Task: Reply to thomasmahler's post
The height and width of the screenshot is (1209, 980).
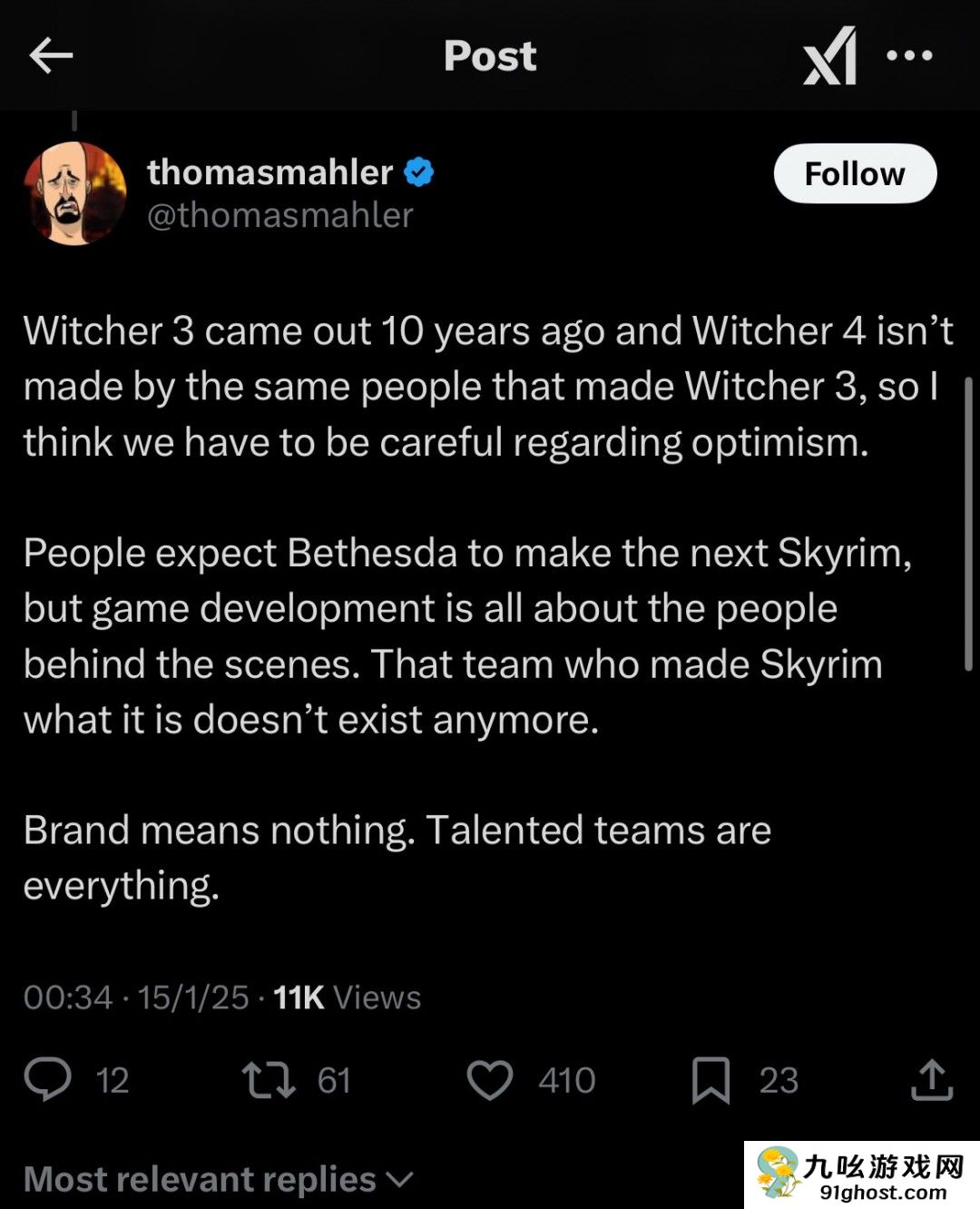Action: tap(48, 1080)
